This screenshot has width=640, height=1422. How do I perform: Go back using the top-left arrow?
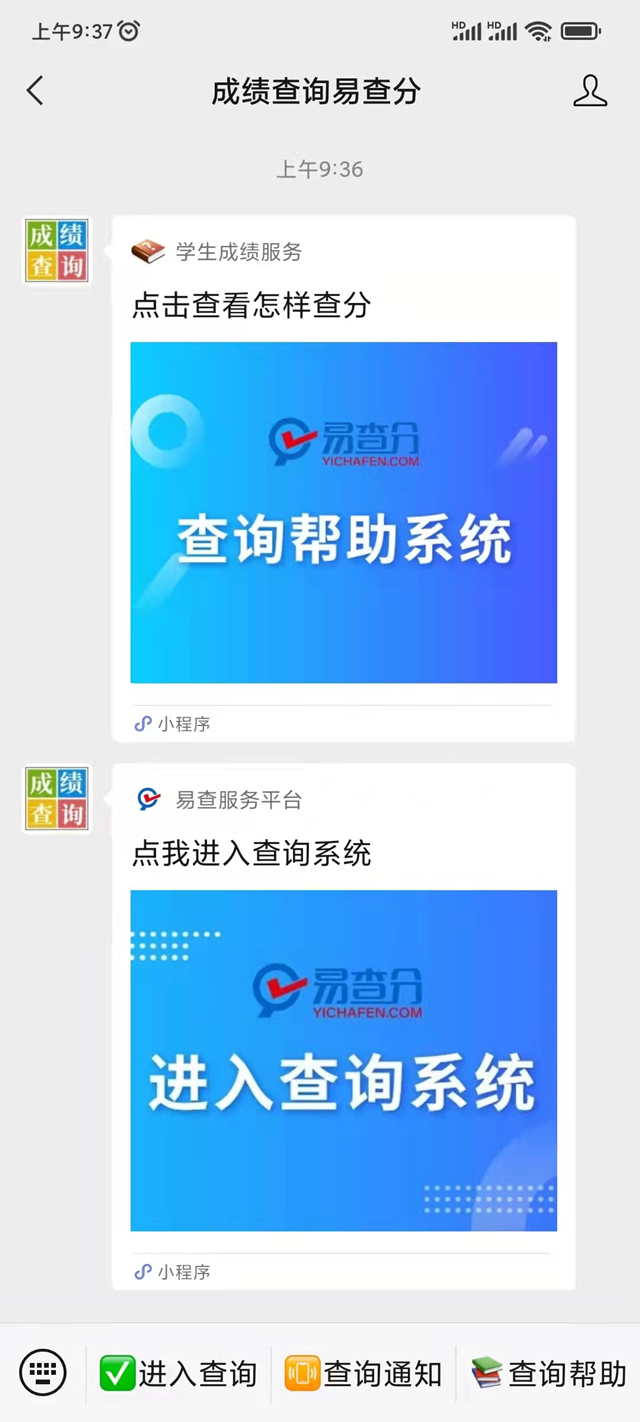[x=35, y=91]
